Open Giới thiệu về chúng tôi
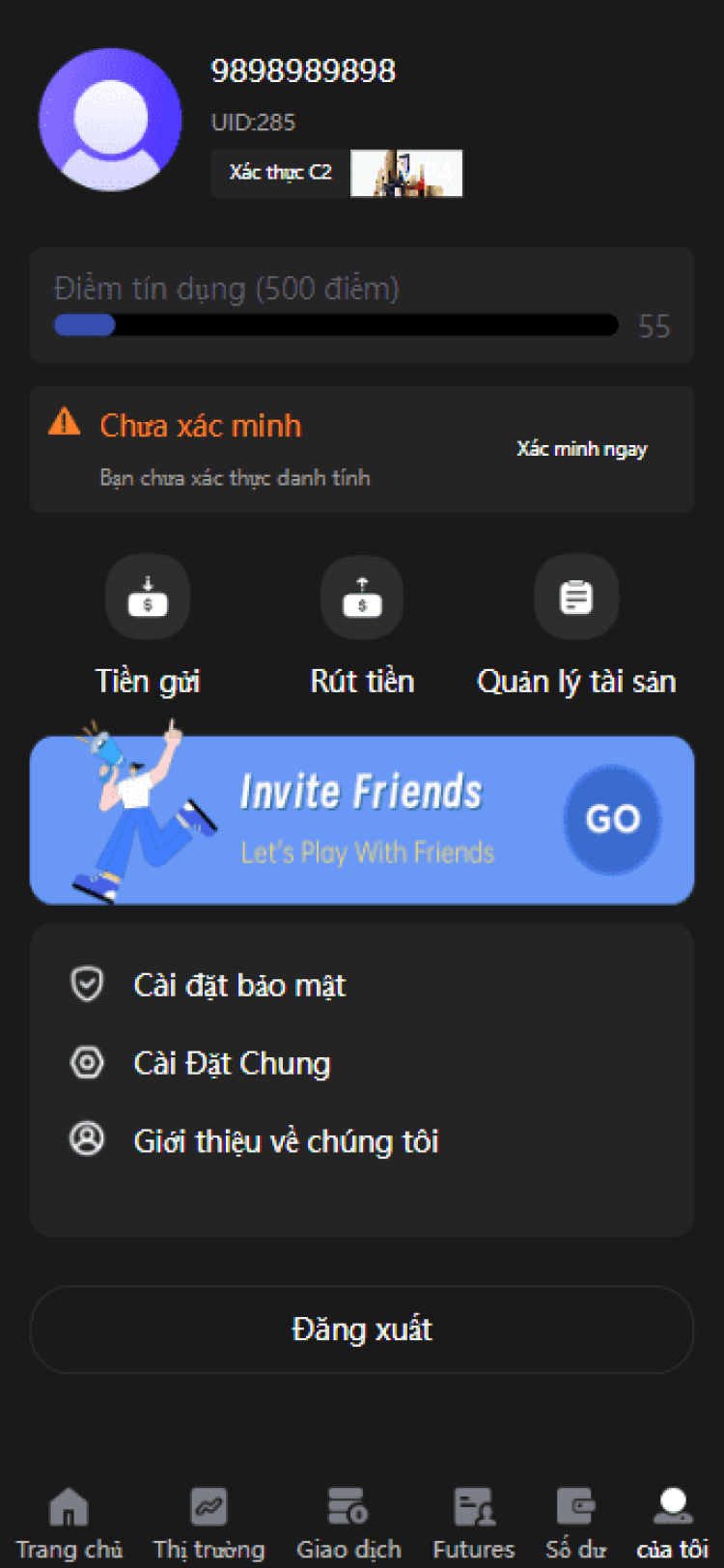Screen dimensions: 724x1568 pyautogui.click(x=286, y=1141)
